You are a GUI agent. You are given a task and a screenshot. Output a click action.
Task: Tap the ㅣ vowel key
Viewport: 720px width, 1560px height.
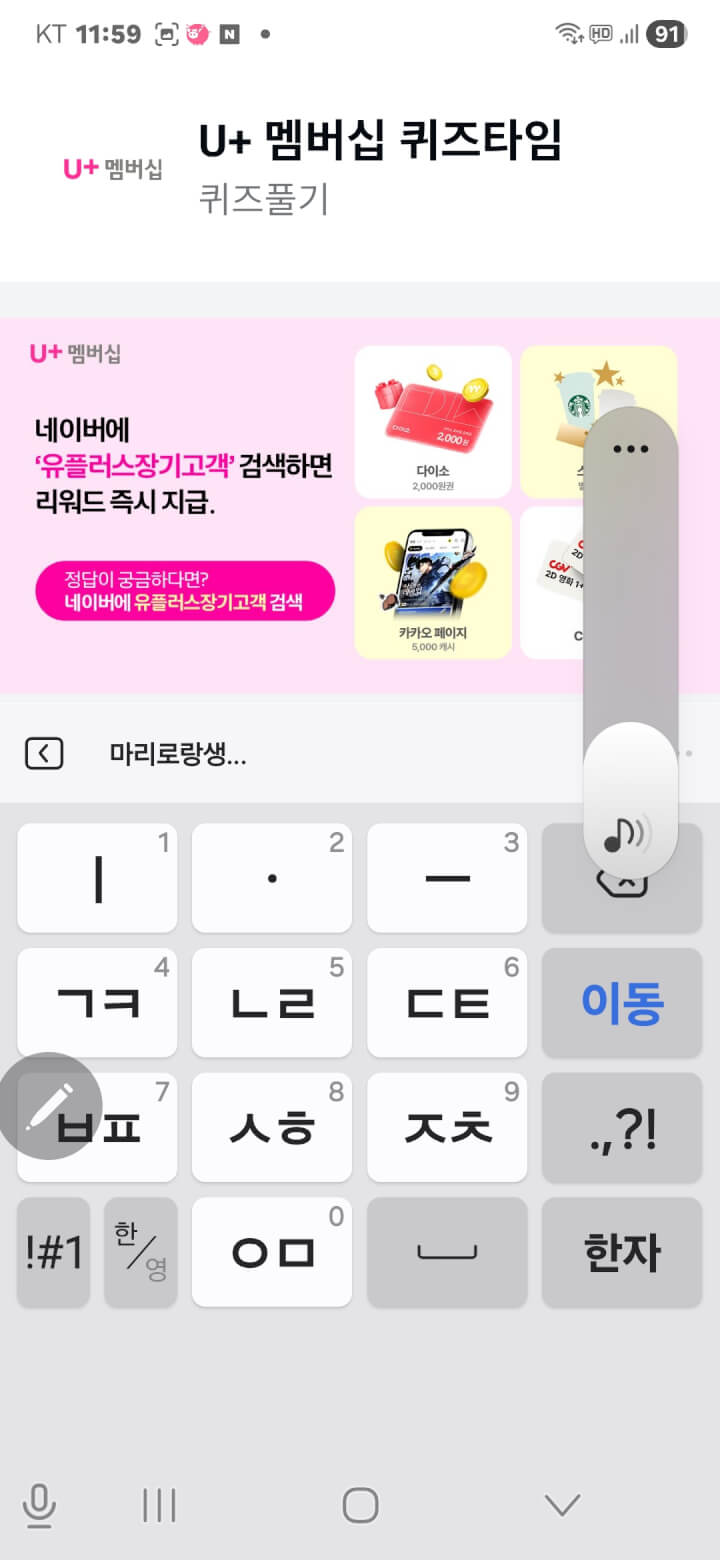pyautogui.click(x=98, y=878)
